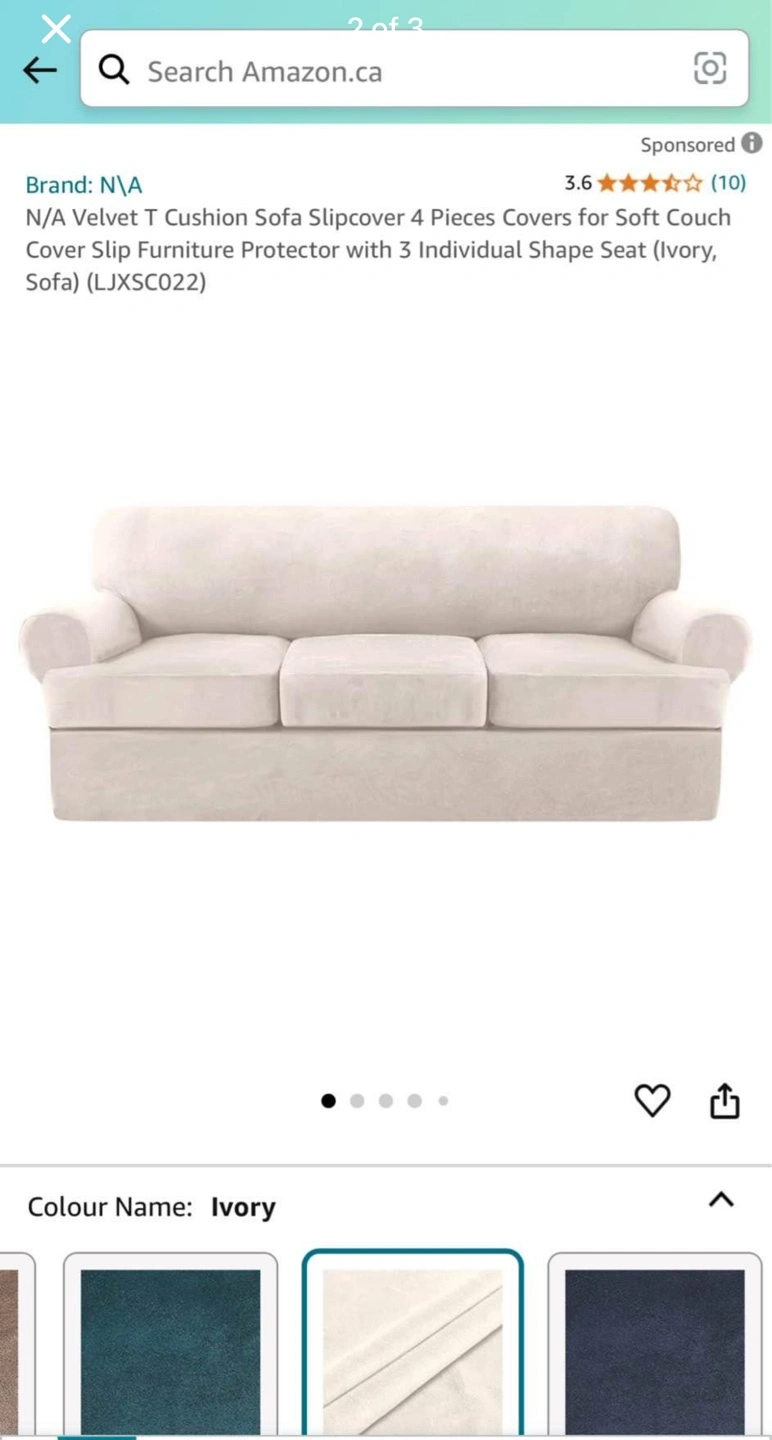Open the Brand: N\A link

tap(84, 185)
